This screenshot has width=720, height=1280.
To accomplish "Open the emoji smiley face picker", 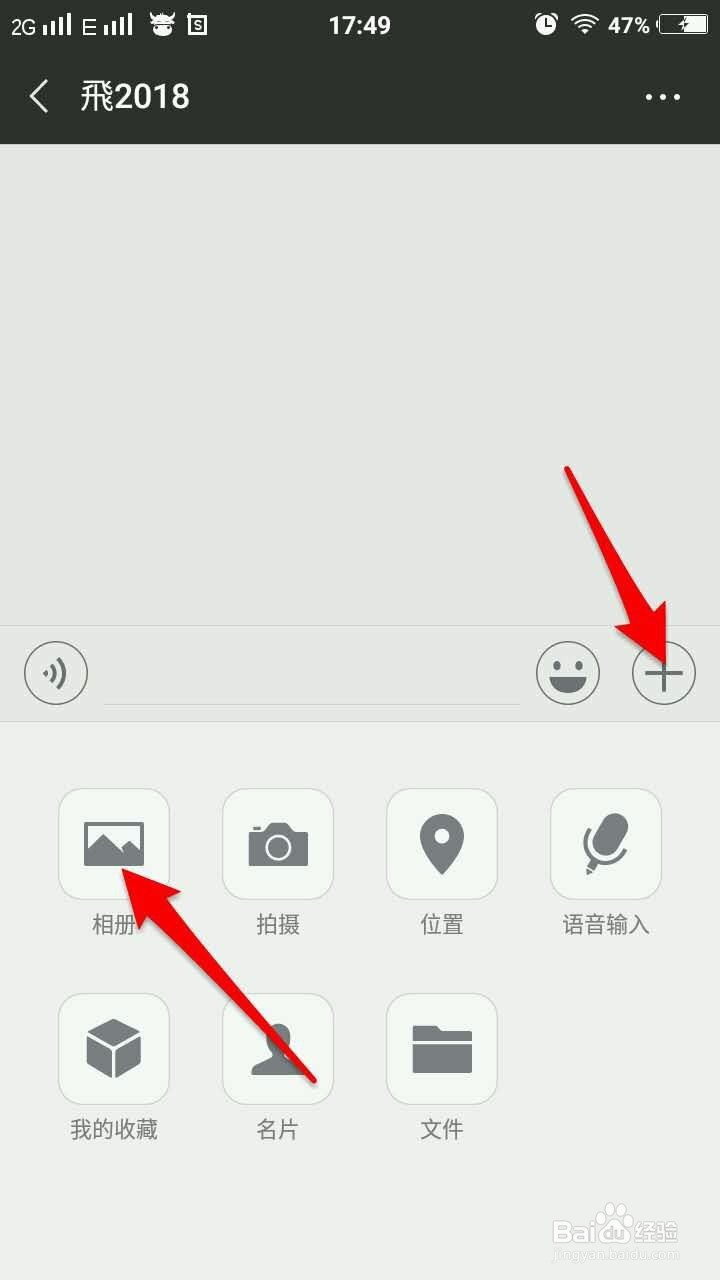I will tap(568, 673).
